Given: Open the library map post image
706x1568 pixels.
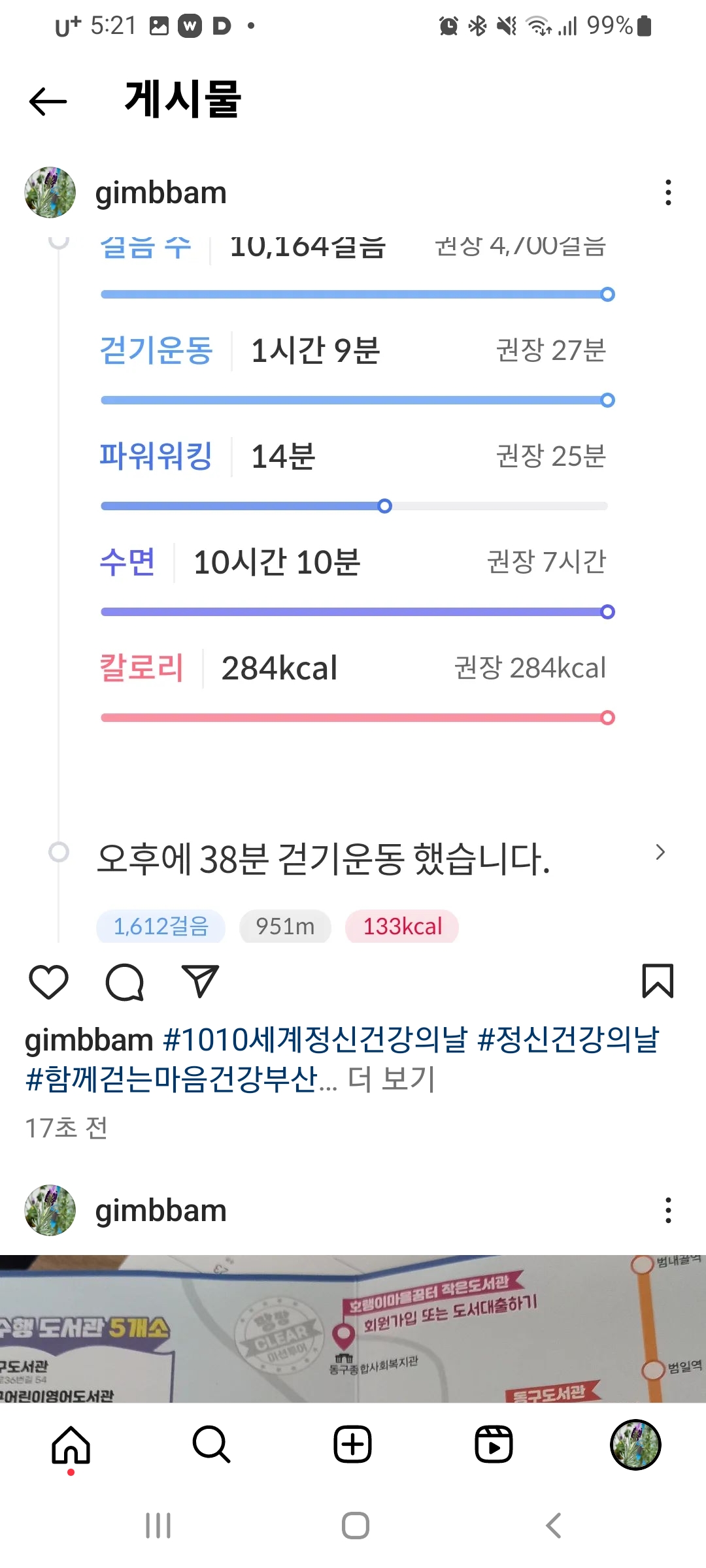Looking at the screenshot, I should [x=353, y=1328].
